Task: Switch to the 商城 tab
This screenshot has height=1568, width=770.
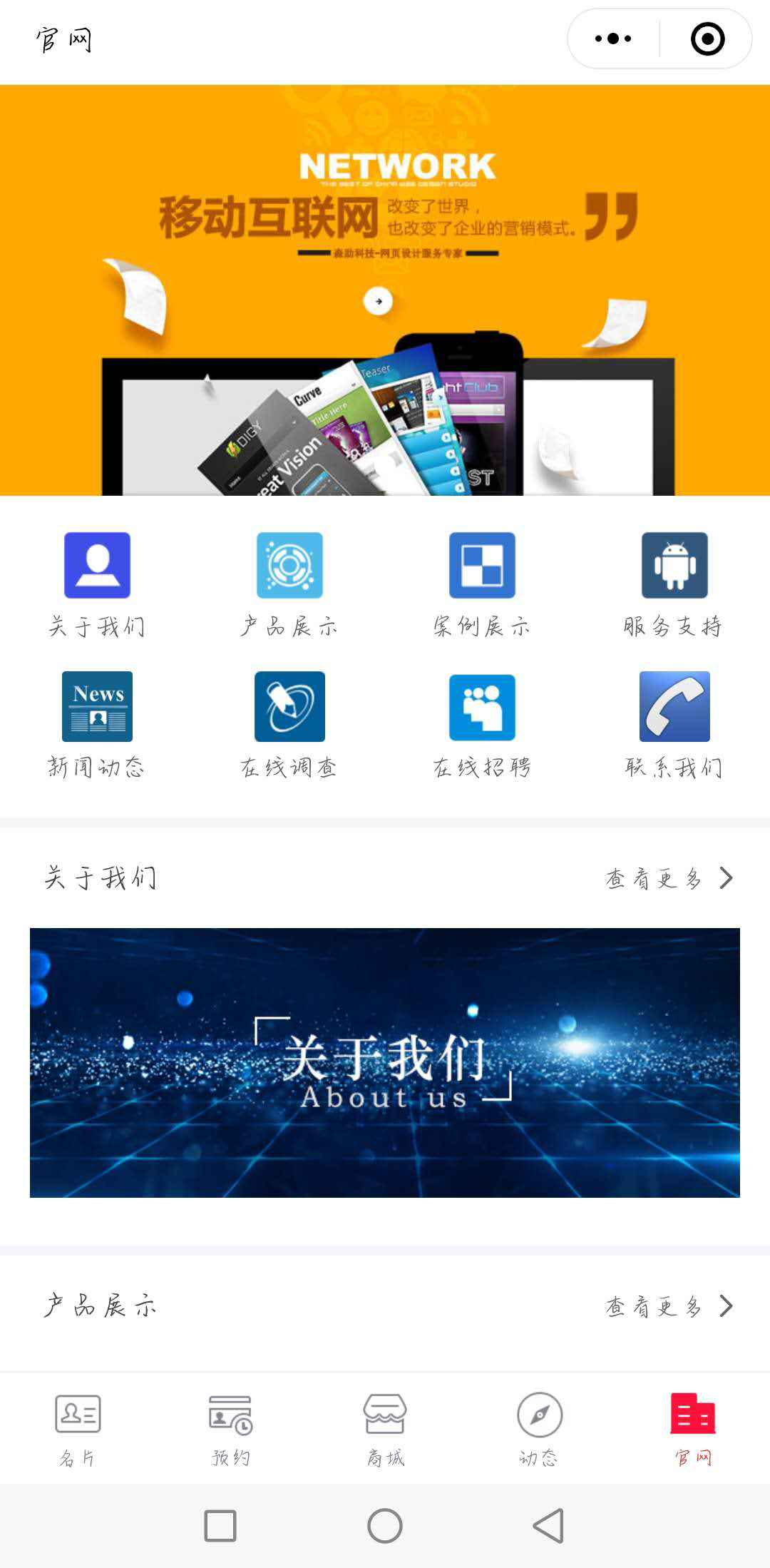Action: [x=385, y=1429]
